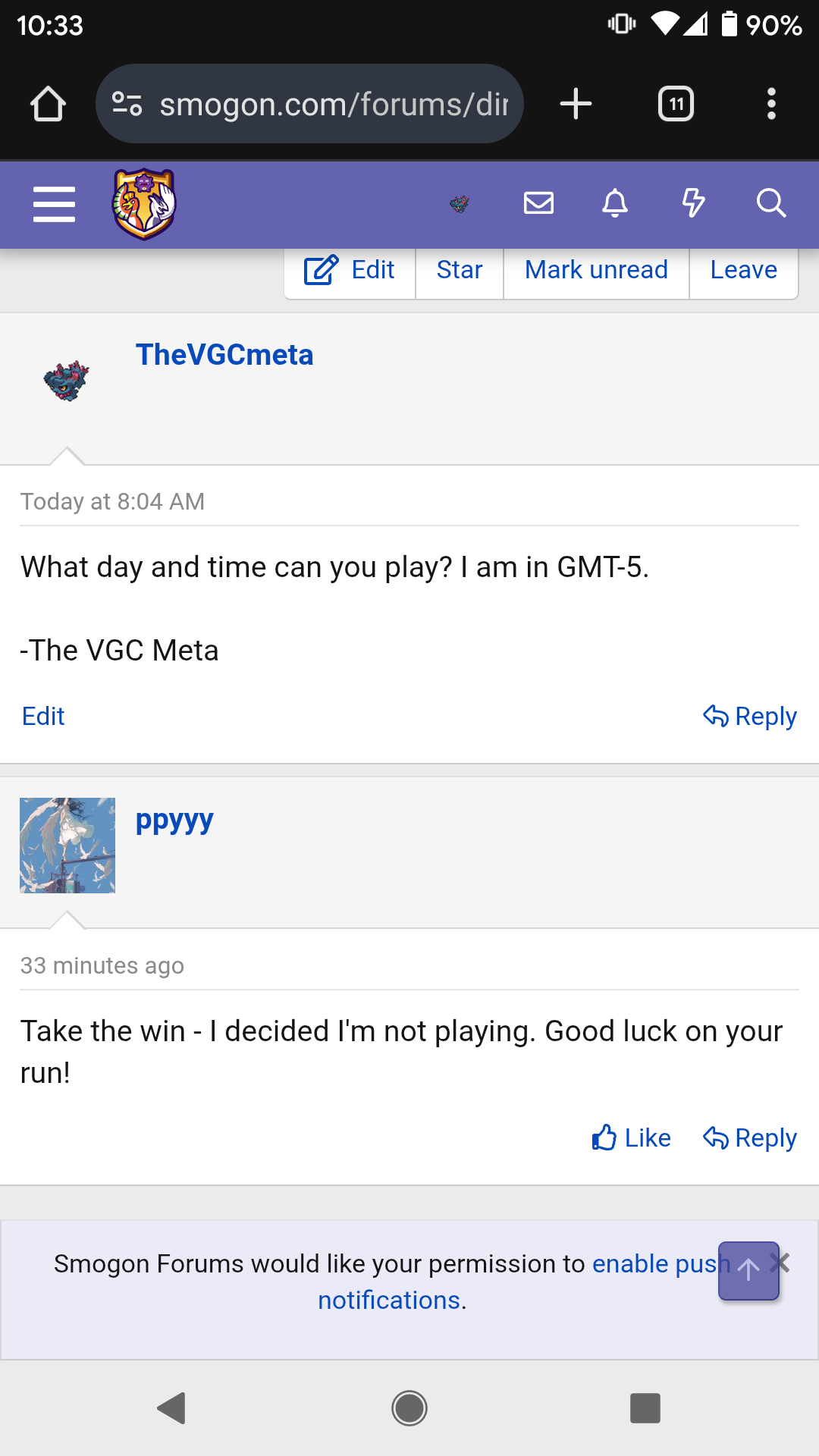819x1456 pixels.
Task: Open TheVGCmeta's profile
Action: click(224, 355)
